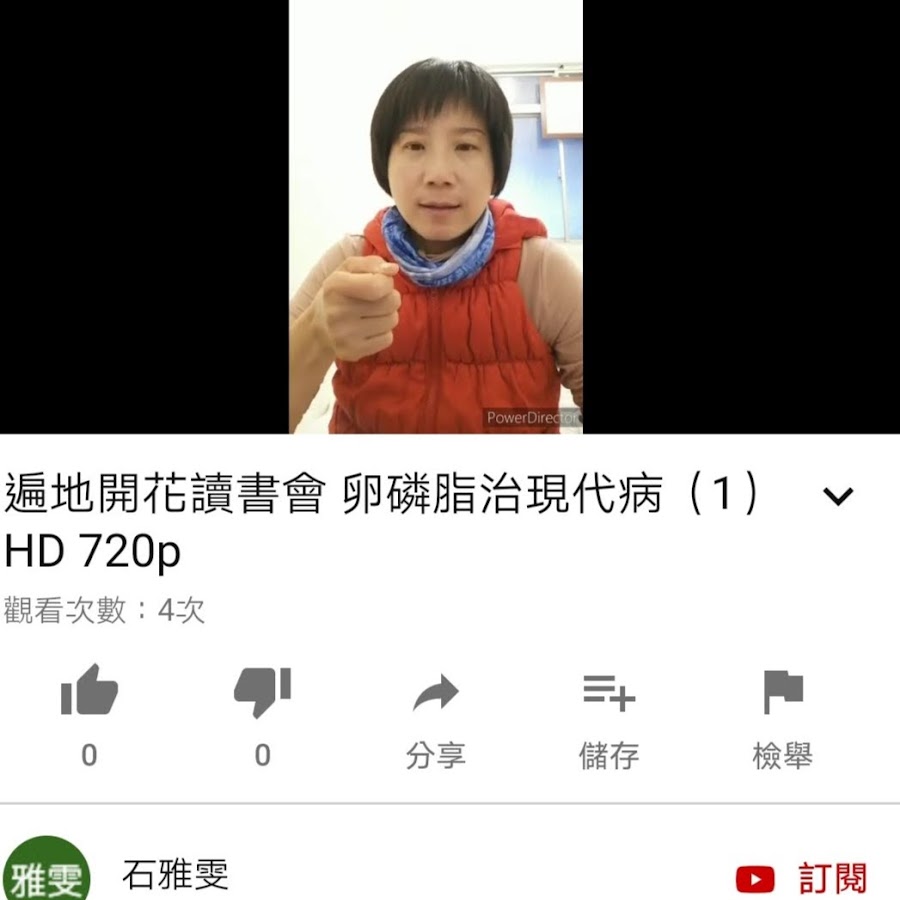Dislike this video with thumbs down

coord(262,691)
